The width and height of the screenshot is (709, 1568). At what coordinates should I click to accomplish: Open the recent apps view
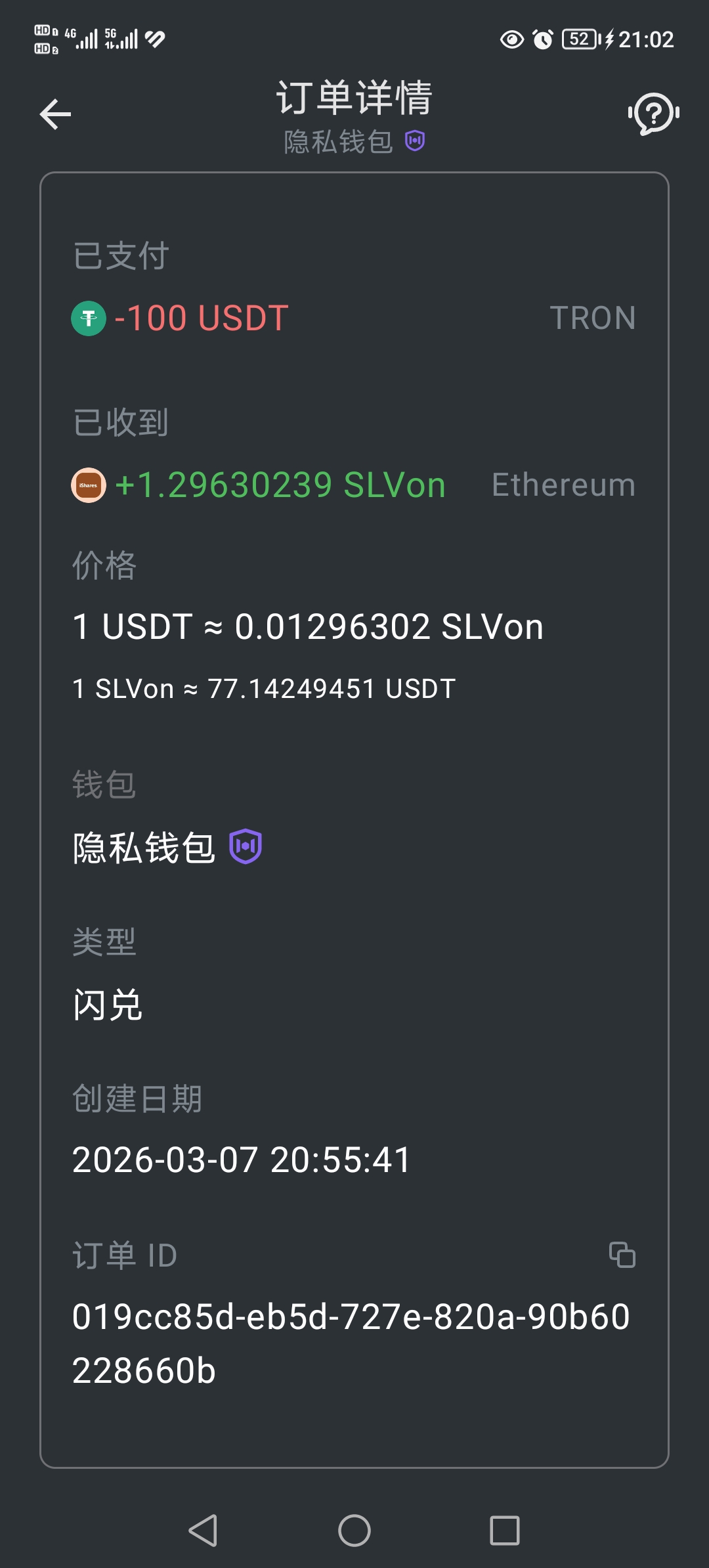tap(505, 1531)
